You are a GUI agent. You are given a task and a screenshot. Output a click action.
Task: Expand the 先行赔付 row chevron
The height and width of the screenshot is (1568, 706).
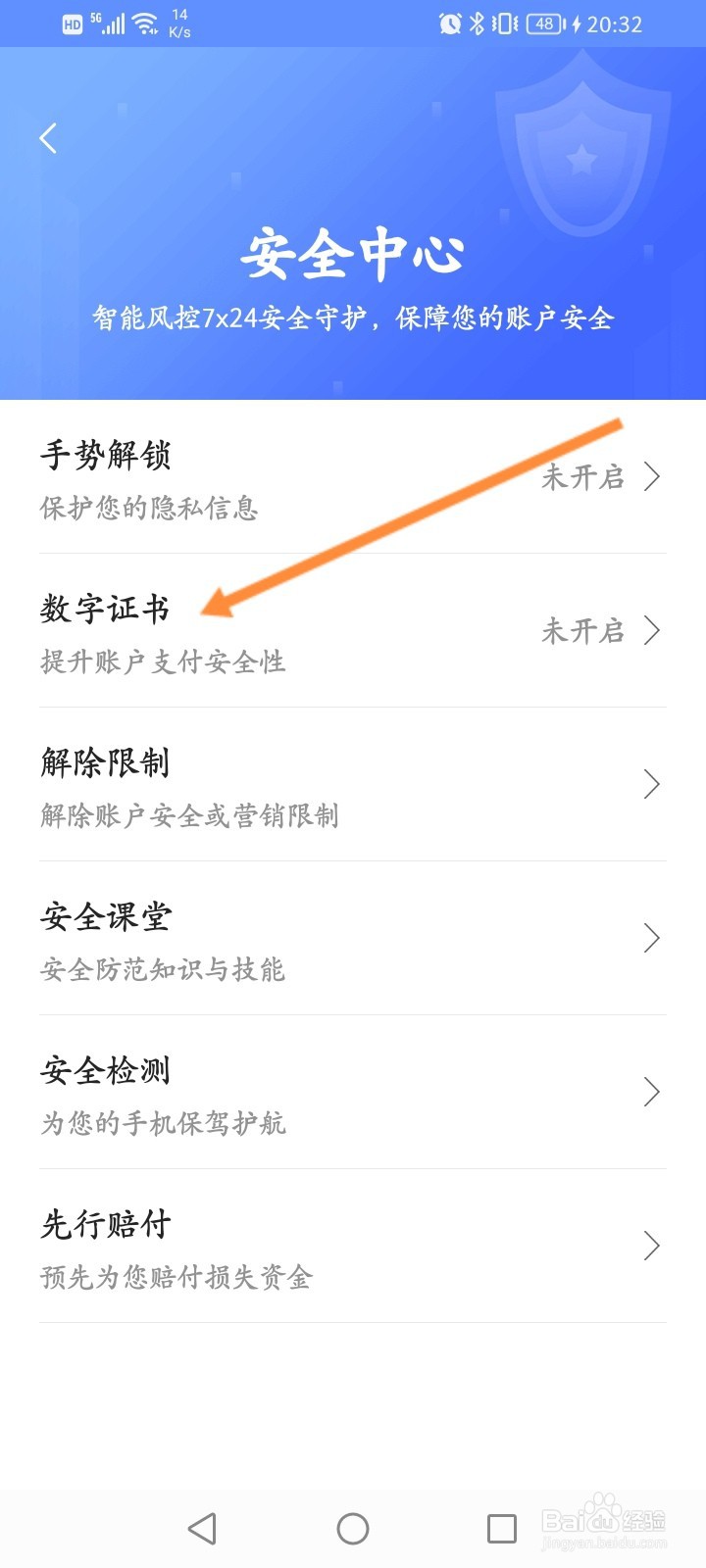pos(651,1246)
